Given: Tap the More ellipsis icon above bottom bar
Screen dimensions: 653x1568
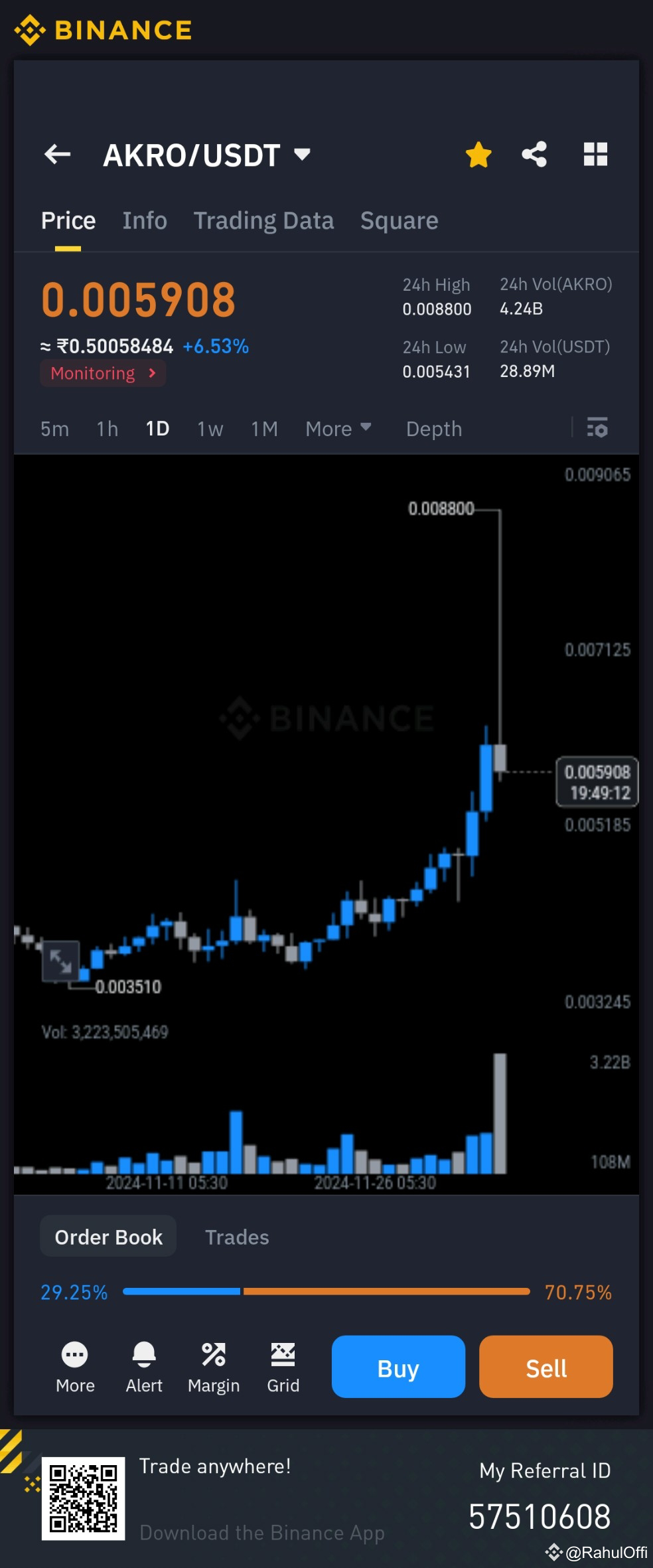Looking at the screenshot, I should [74, 1354].
